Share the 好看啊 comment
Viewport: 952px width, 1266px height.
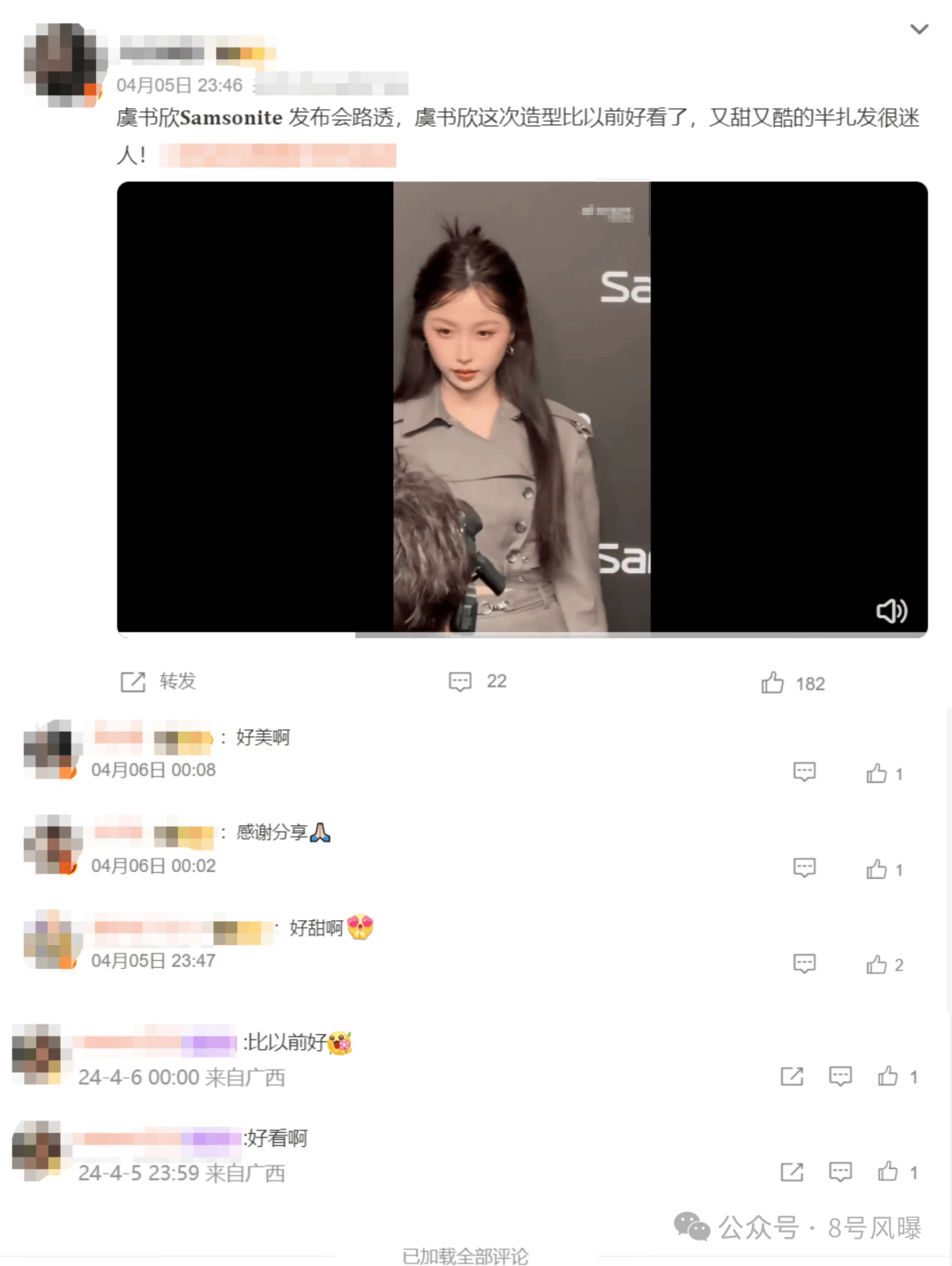tap(792, 1172)
